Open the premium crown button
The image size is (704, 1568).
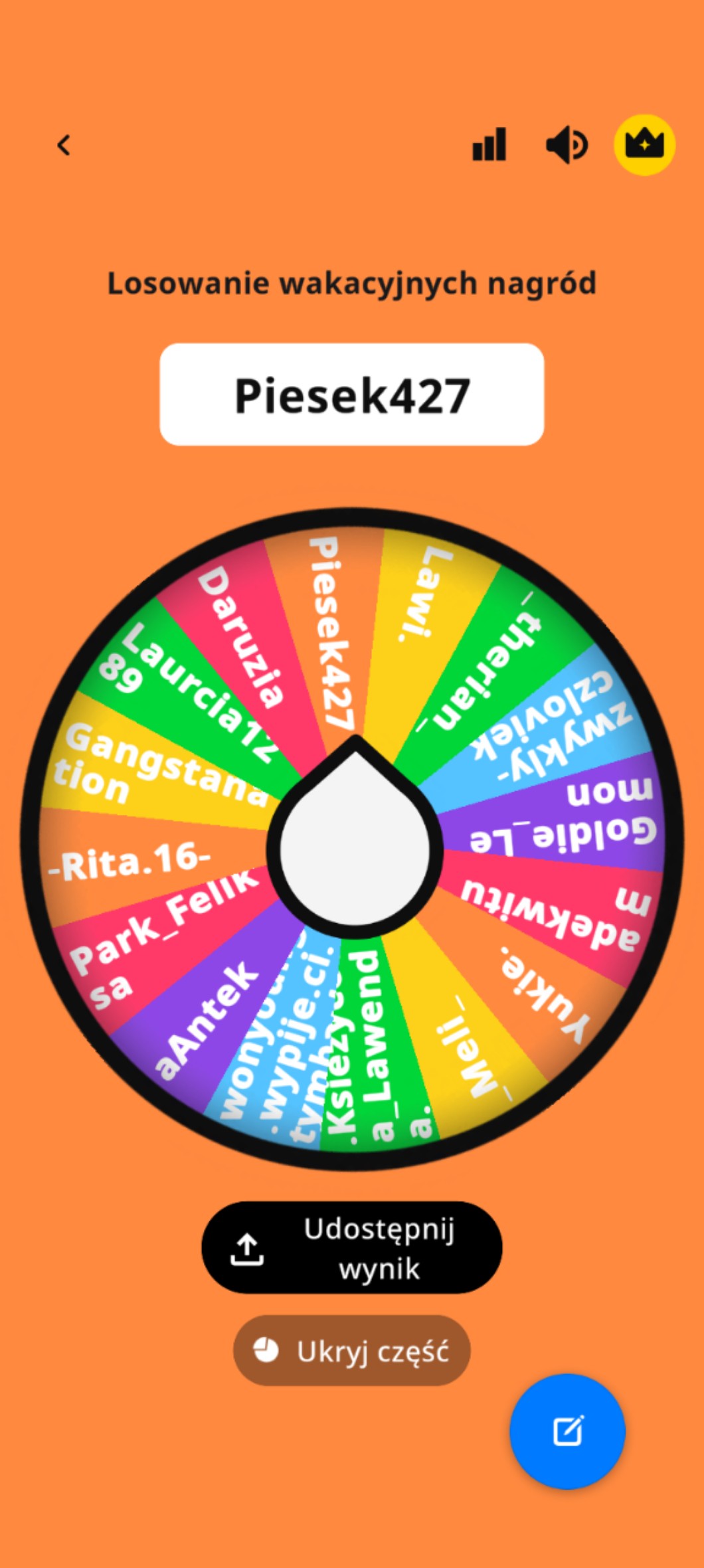click(x=644, y=145)
